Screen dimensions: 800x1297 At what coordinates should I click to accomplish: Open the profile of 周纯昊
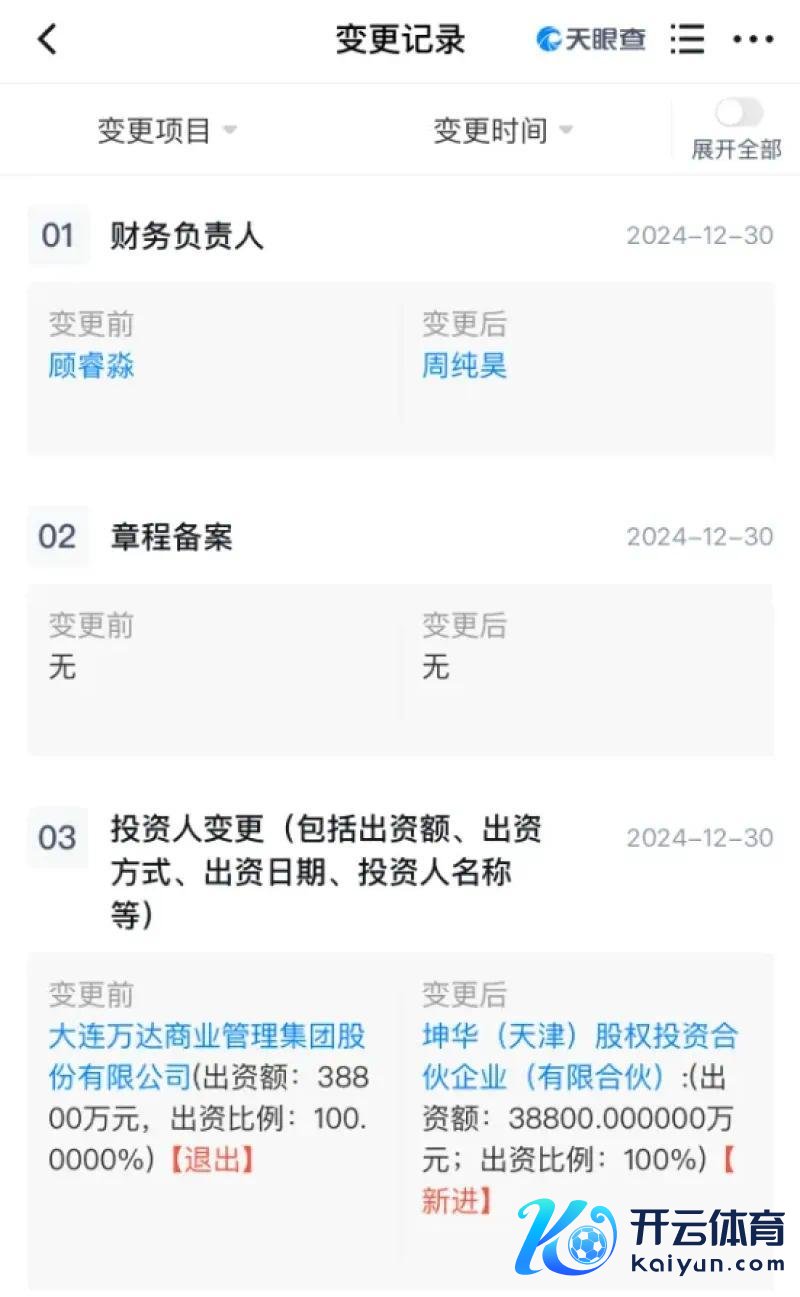coord(464,365)
